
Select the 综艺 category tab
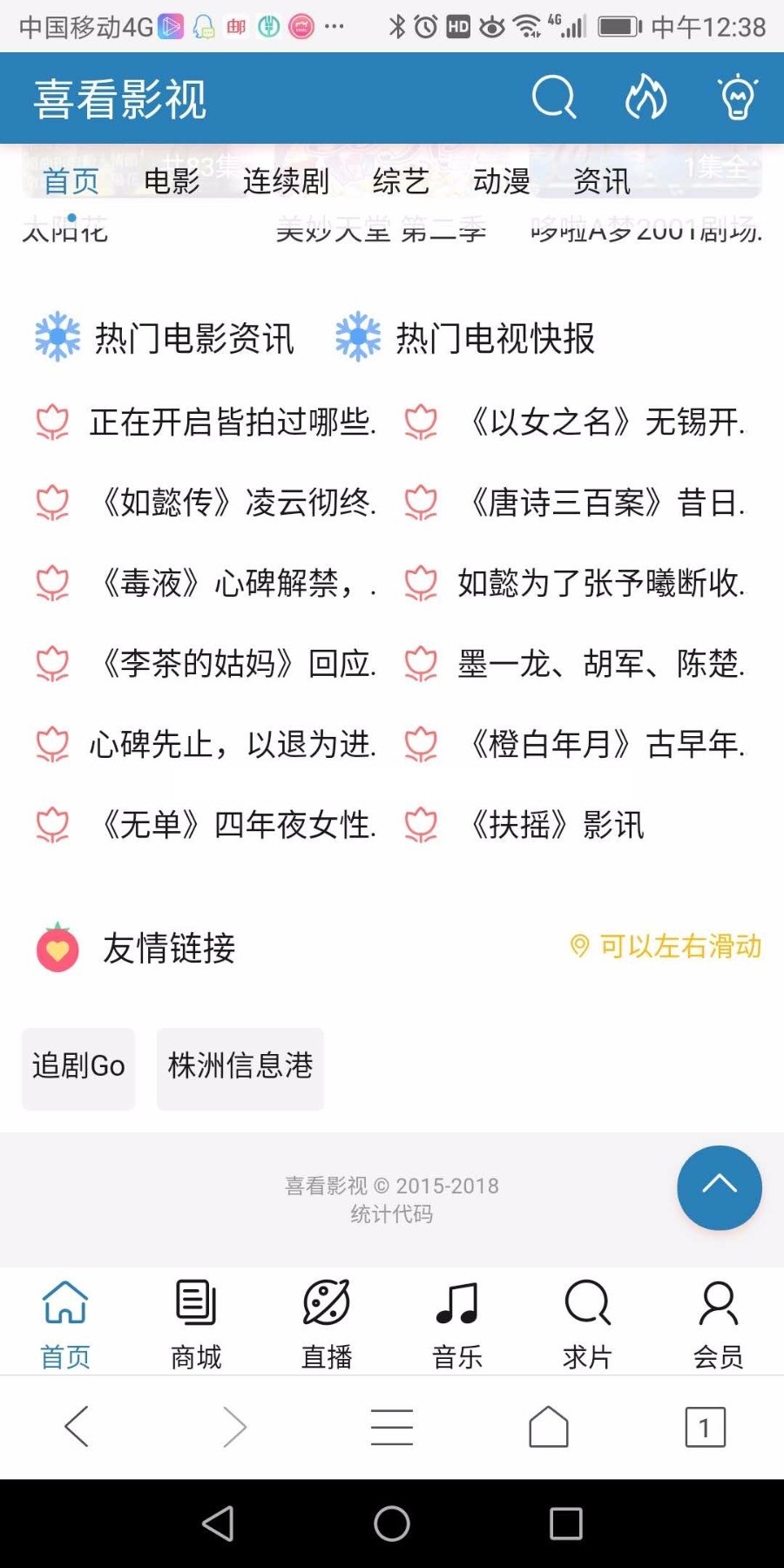click(401, 180)
